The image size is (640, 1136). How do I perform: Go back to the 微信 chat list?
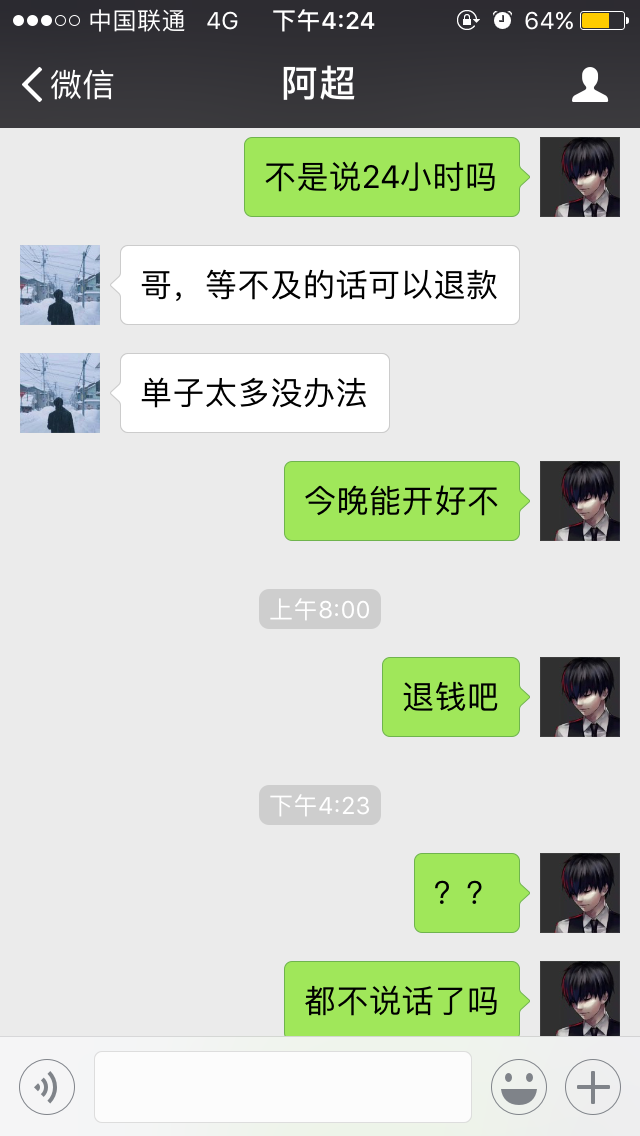[x=67, y=84]
